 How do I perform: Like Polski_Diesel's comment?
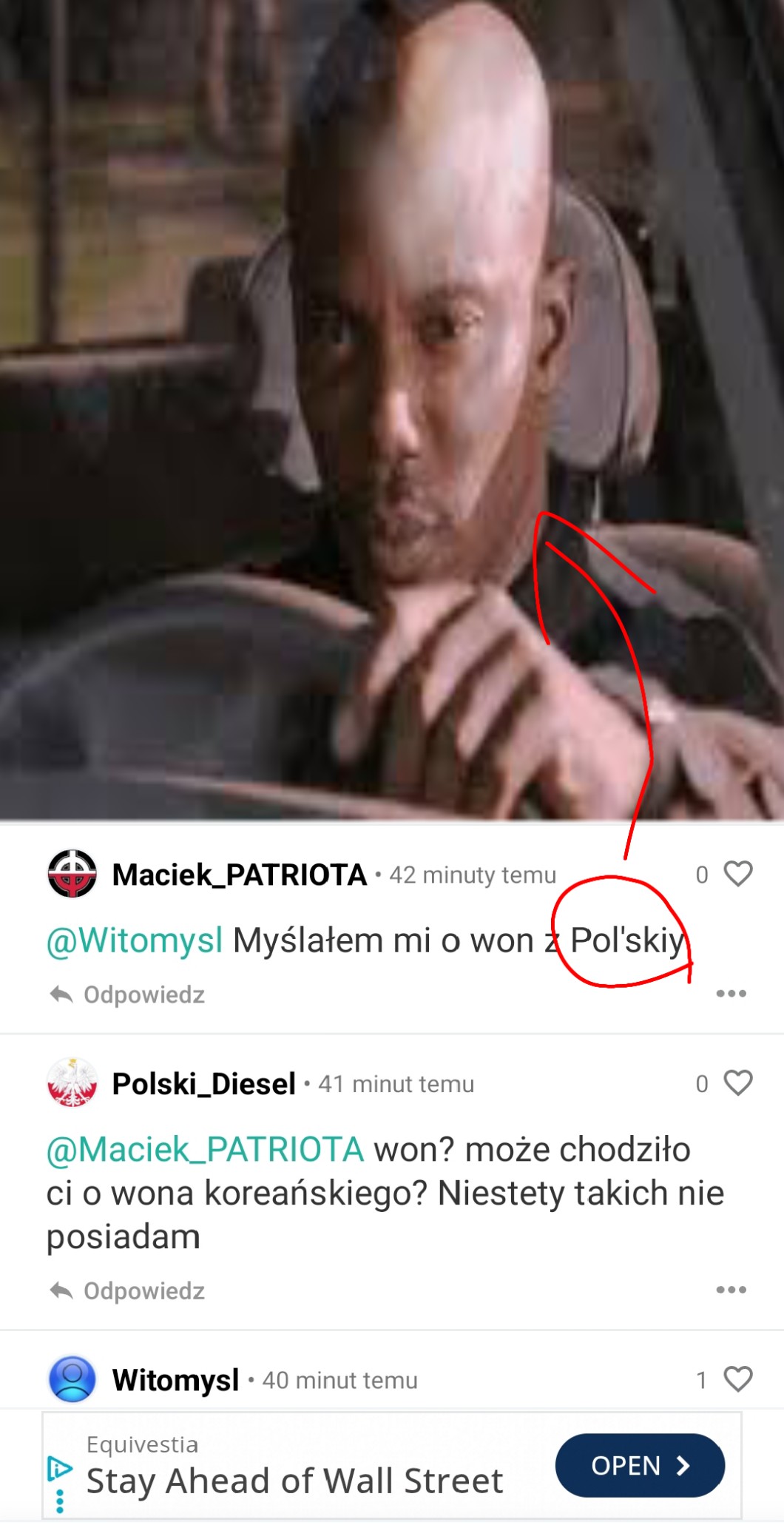coord(737,1083)
